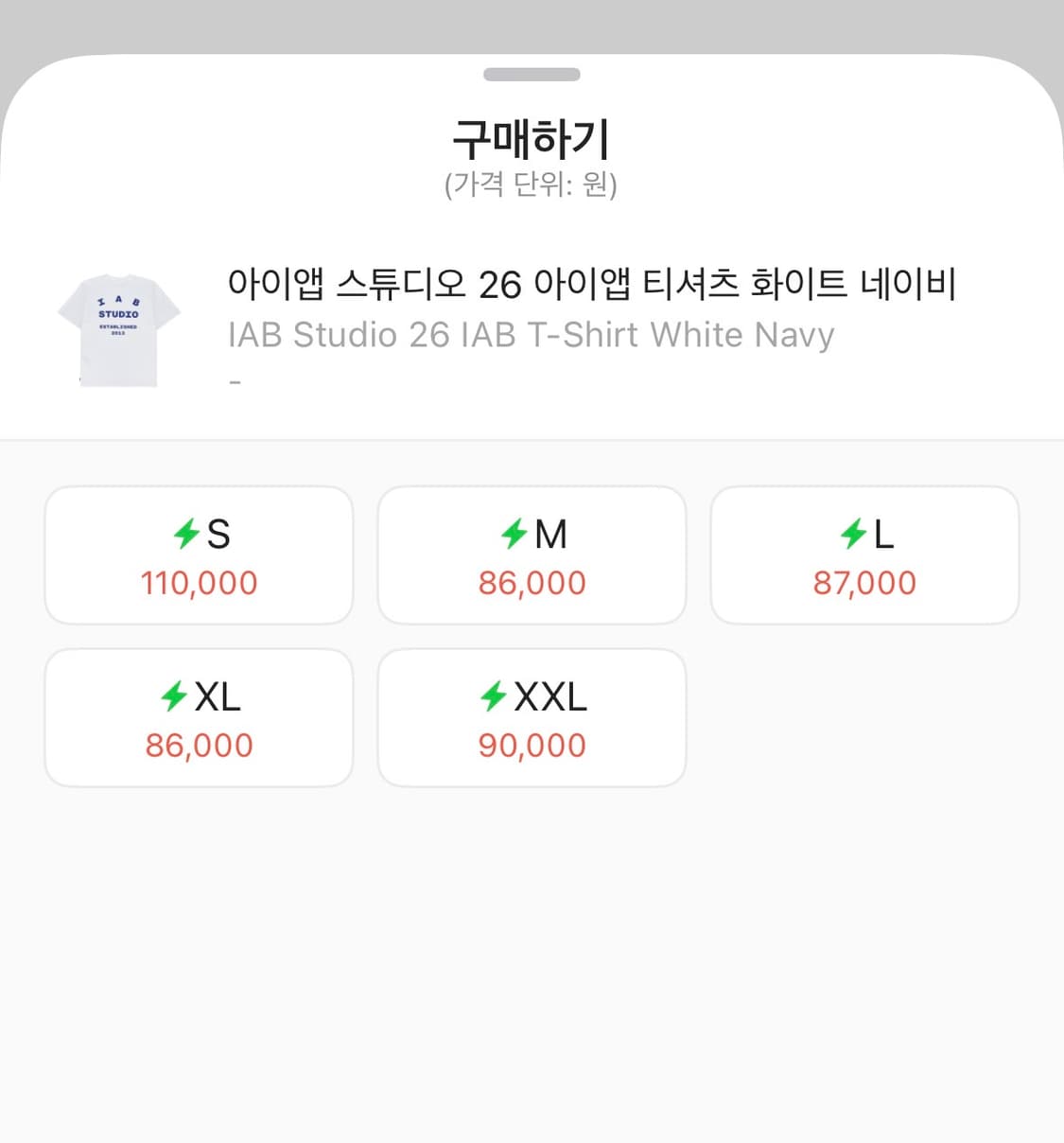Tap the 110,000 price under size S

pyautogui.click(x=198, y=583)
